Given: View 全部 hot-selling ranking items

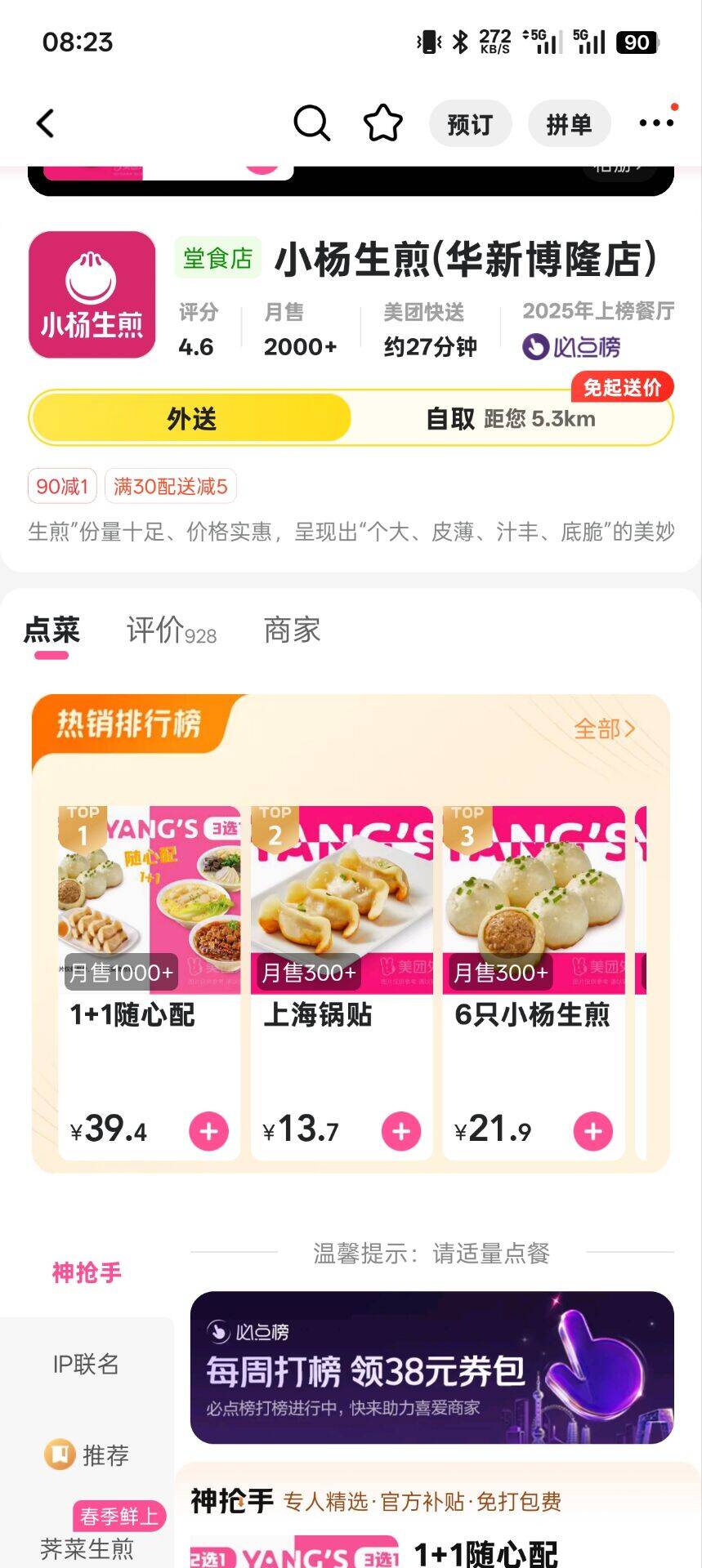Looking at the screenshot, I should [604, 728].
